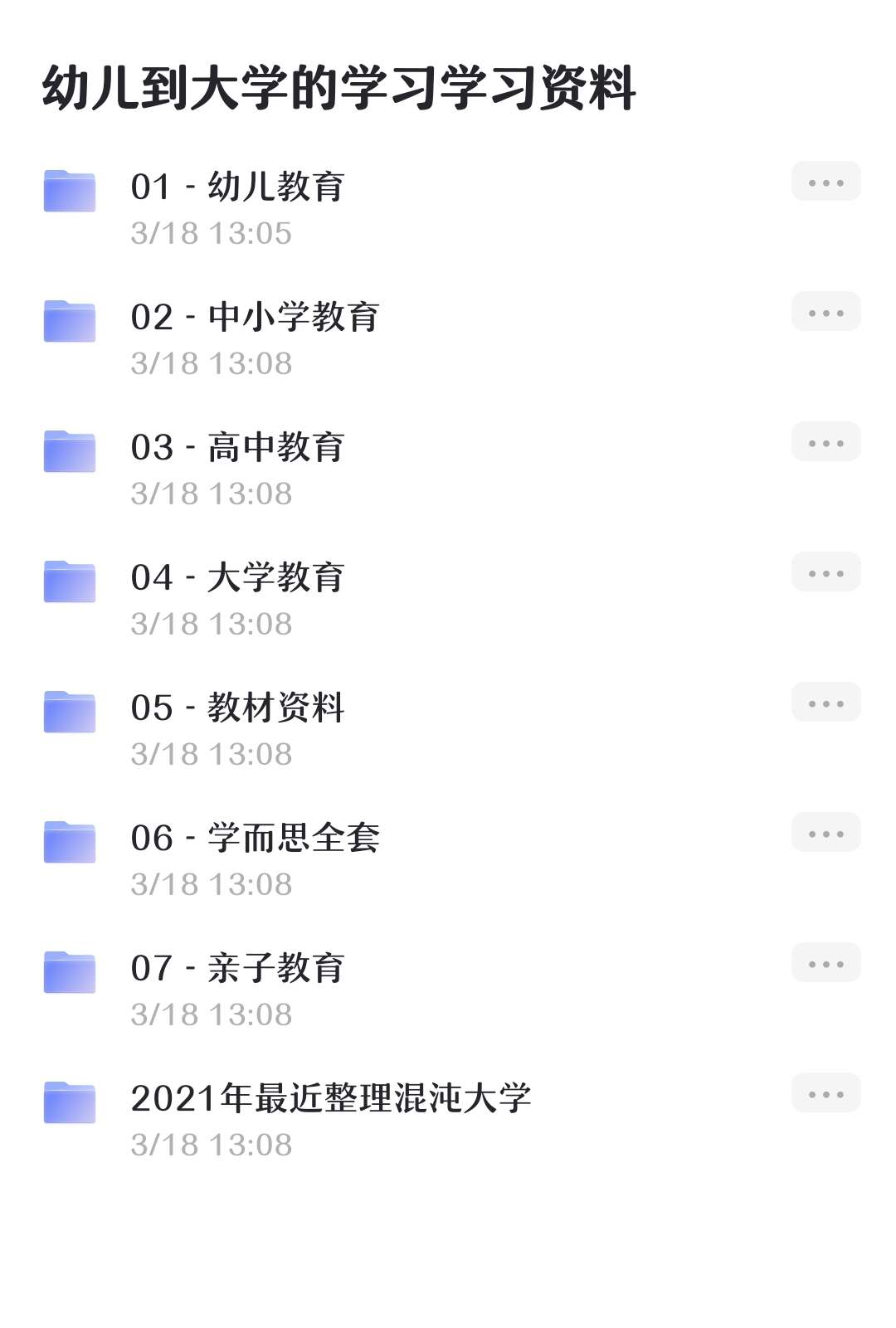Expand the three-dot menu for 07 - 亲子教育
Viewport: 896px width, 1328px height.
click(x=825, y=963)
